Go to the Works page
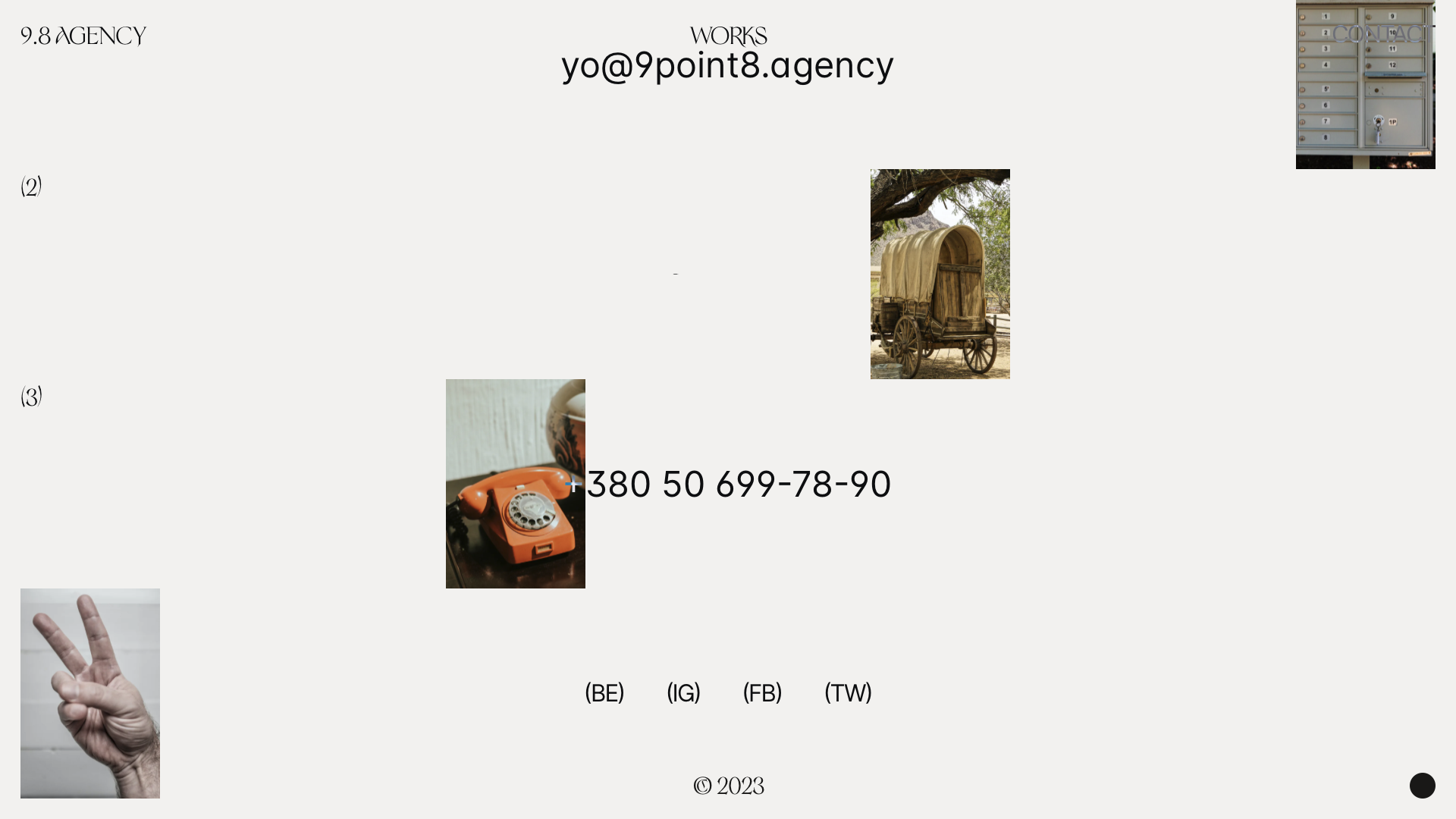Screen dimensions: 1456x819 (728, 36)
